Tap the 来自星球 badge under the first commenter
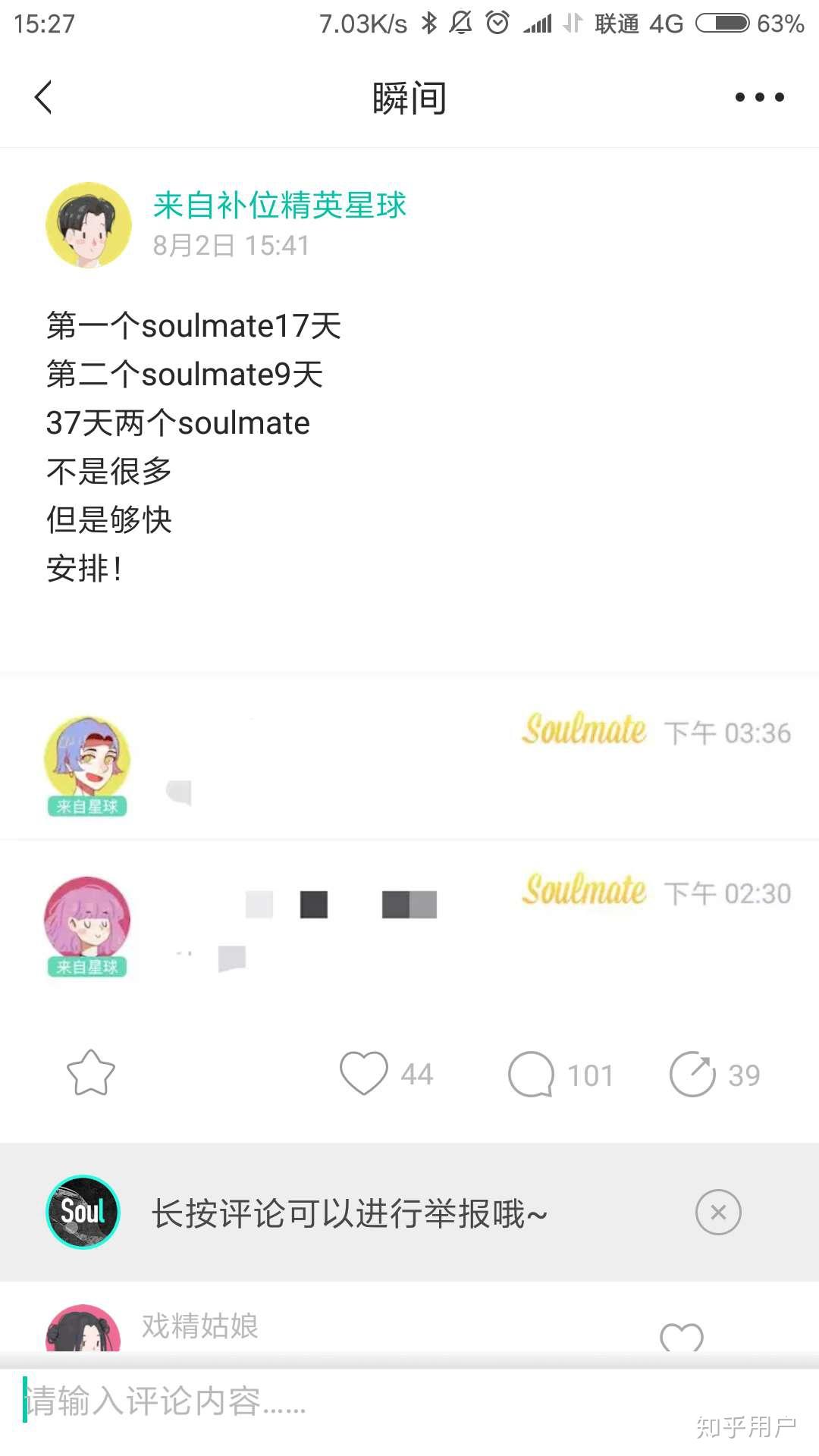Image resolution: width=819 pixels, height=1456 pixels. tap(86, 807)
